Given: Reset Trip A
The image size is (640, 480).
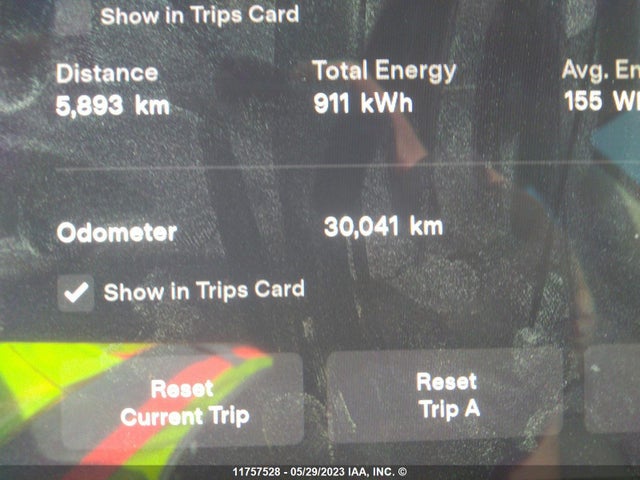Looking at the screenshot, I should pos(447,396).
